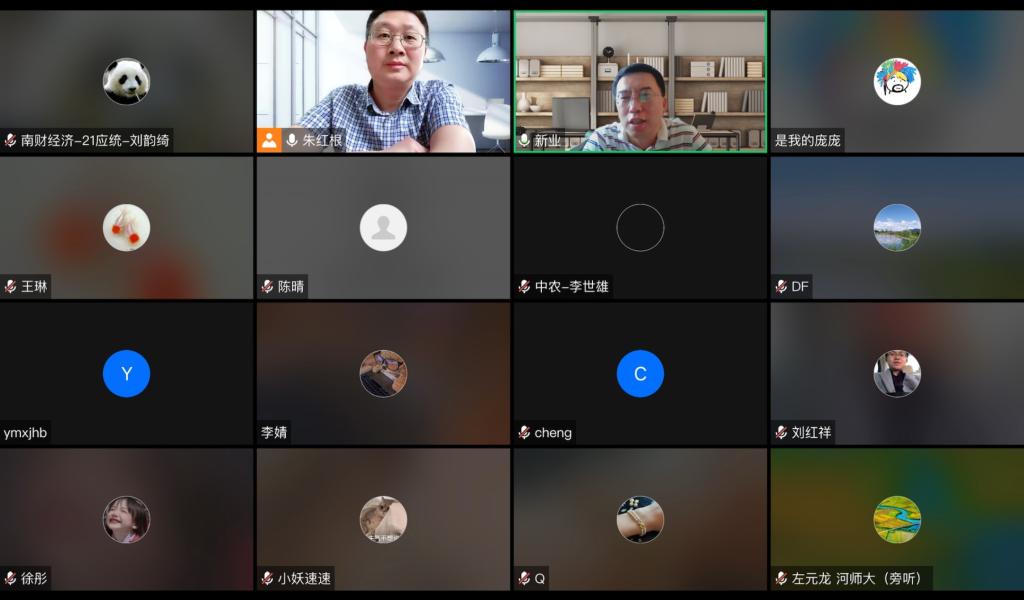This screenshot has width=1024, height=600.
Task: Open 小妖速速's participant tile
Action: (383, 519)
